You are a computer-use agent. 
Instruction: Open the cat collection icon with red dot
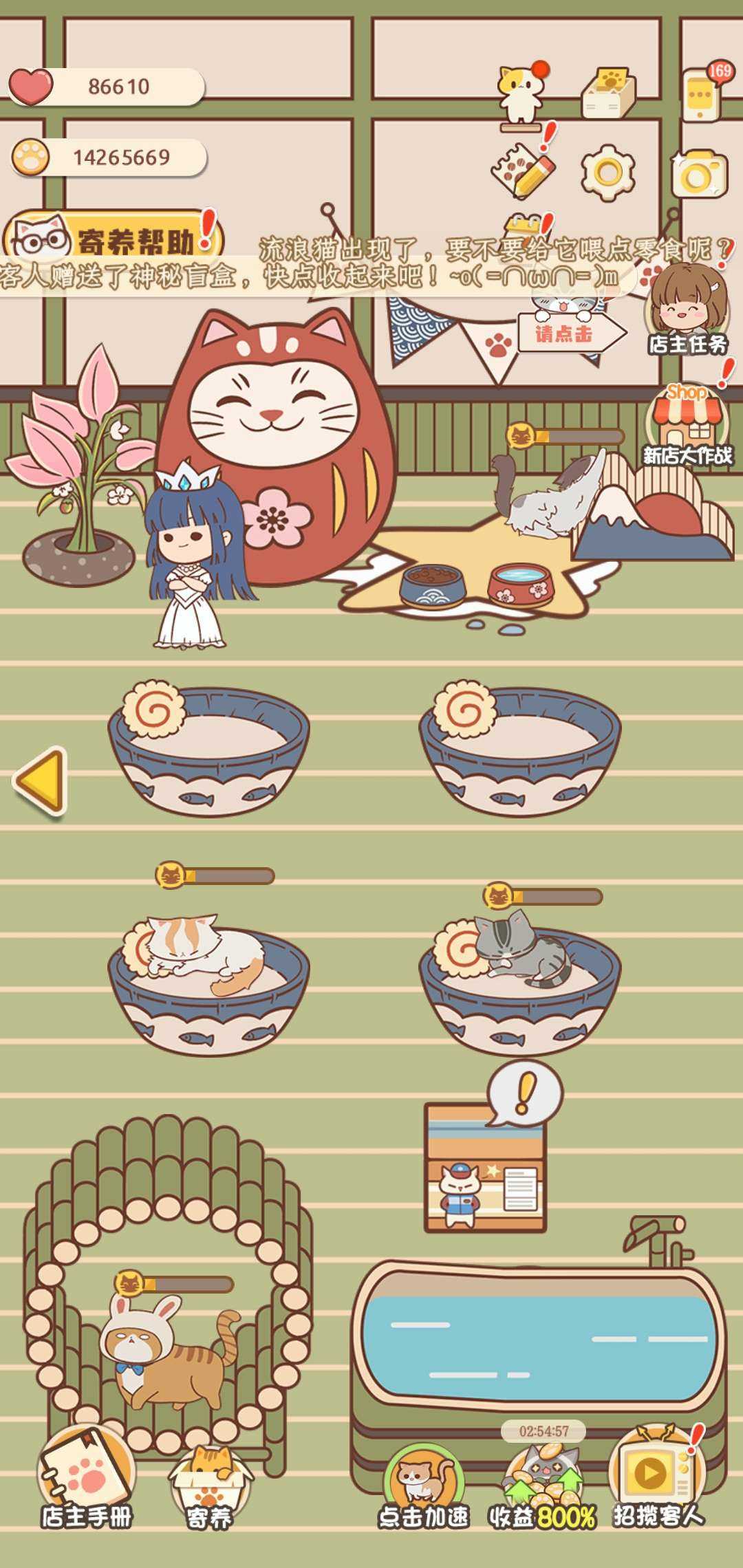point(521,95)
